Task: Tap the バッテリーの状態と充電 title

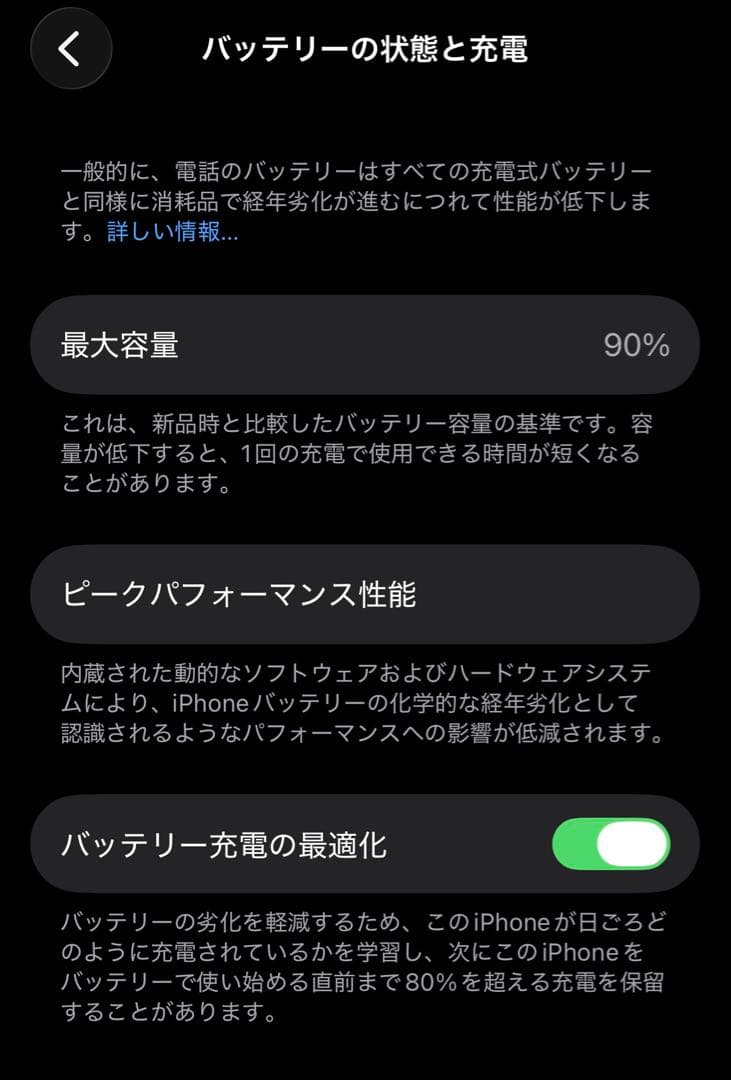Action: 365,47
